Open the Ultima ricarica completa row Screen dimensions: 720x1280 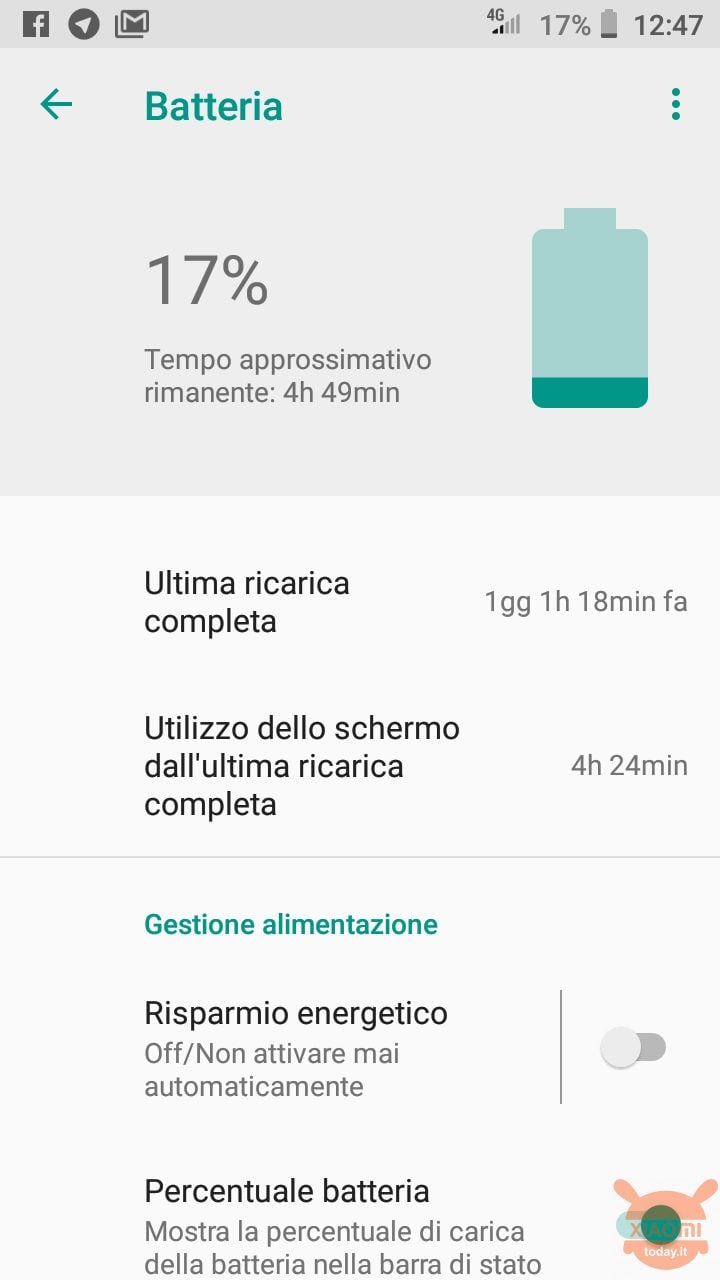[x=360, y=602]
